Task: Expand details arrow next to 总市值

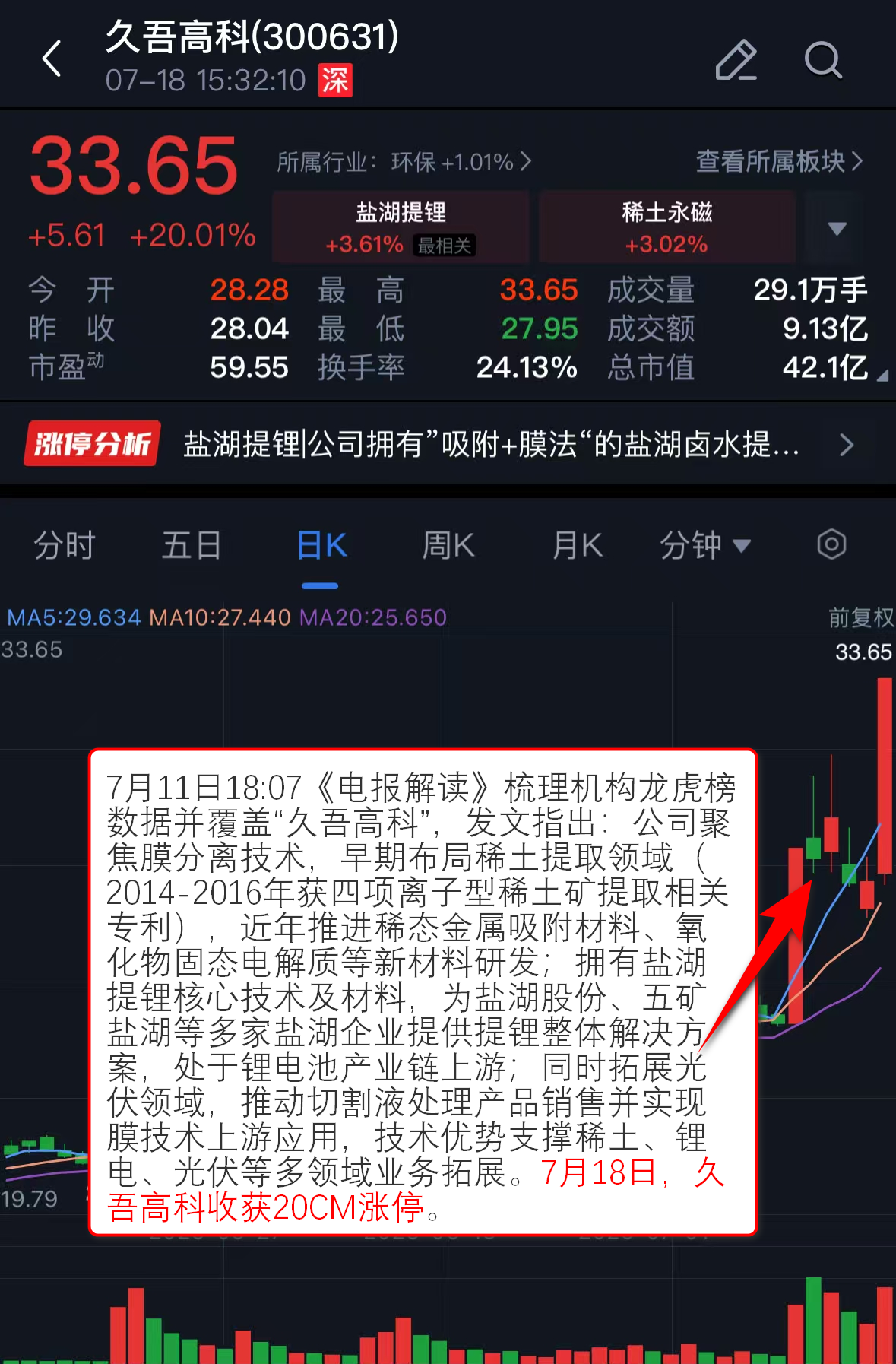Action: (882, 375)
